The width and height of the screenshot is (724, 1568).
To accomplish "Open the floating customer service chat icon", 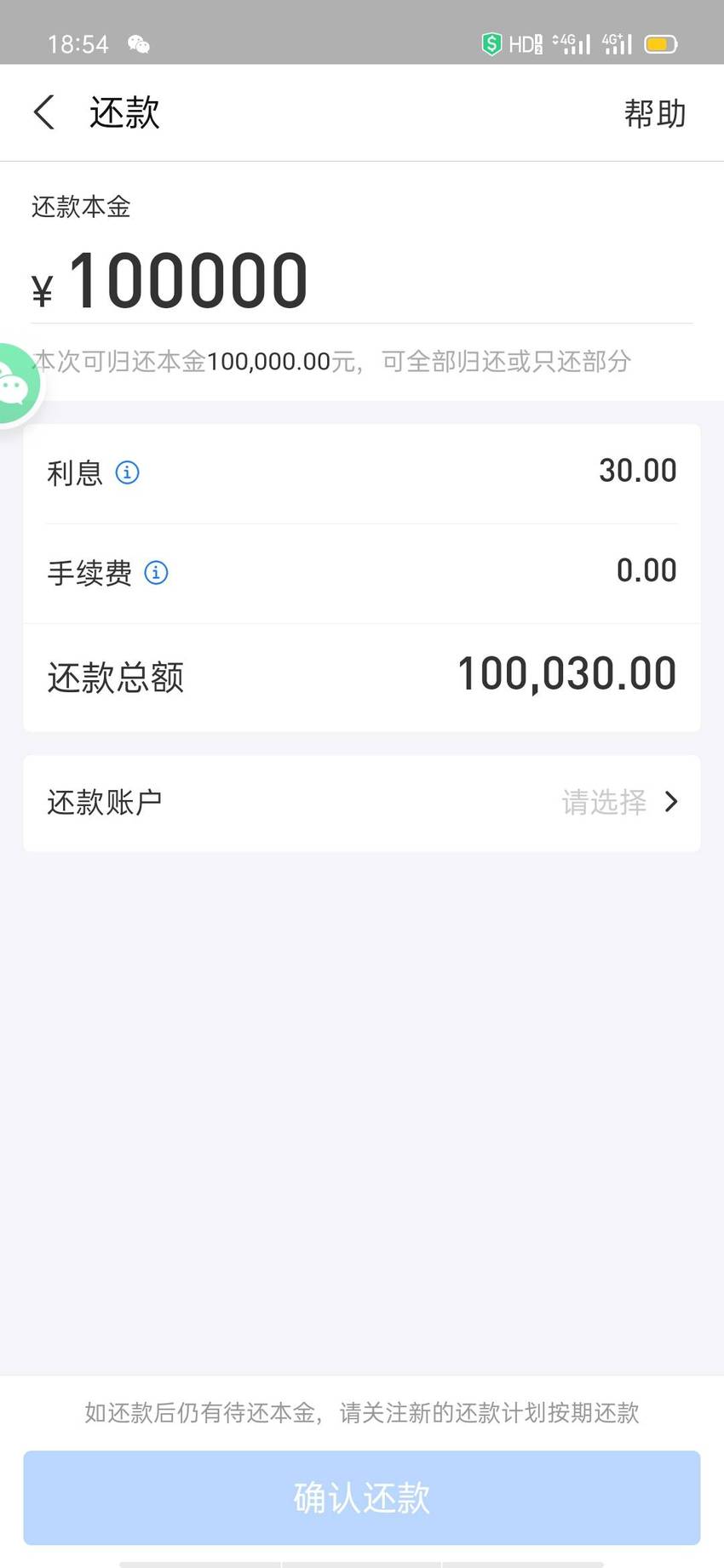I will click(x=17, y=385).
